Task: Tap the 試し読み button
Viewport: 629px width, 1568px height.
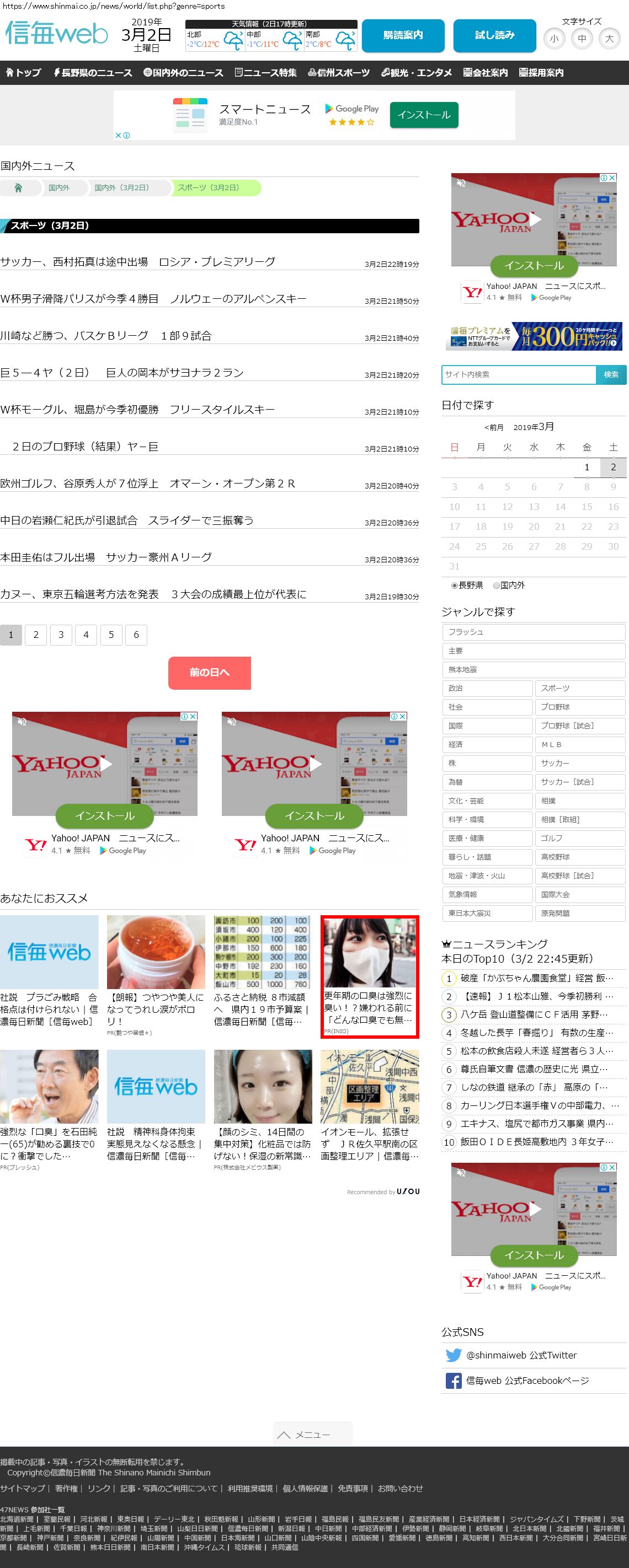Action: (x=494, y=35)
